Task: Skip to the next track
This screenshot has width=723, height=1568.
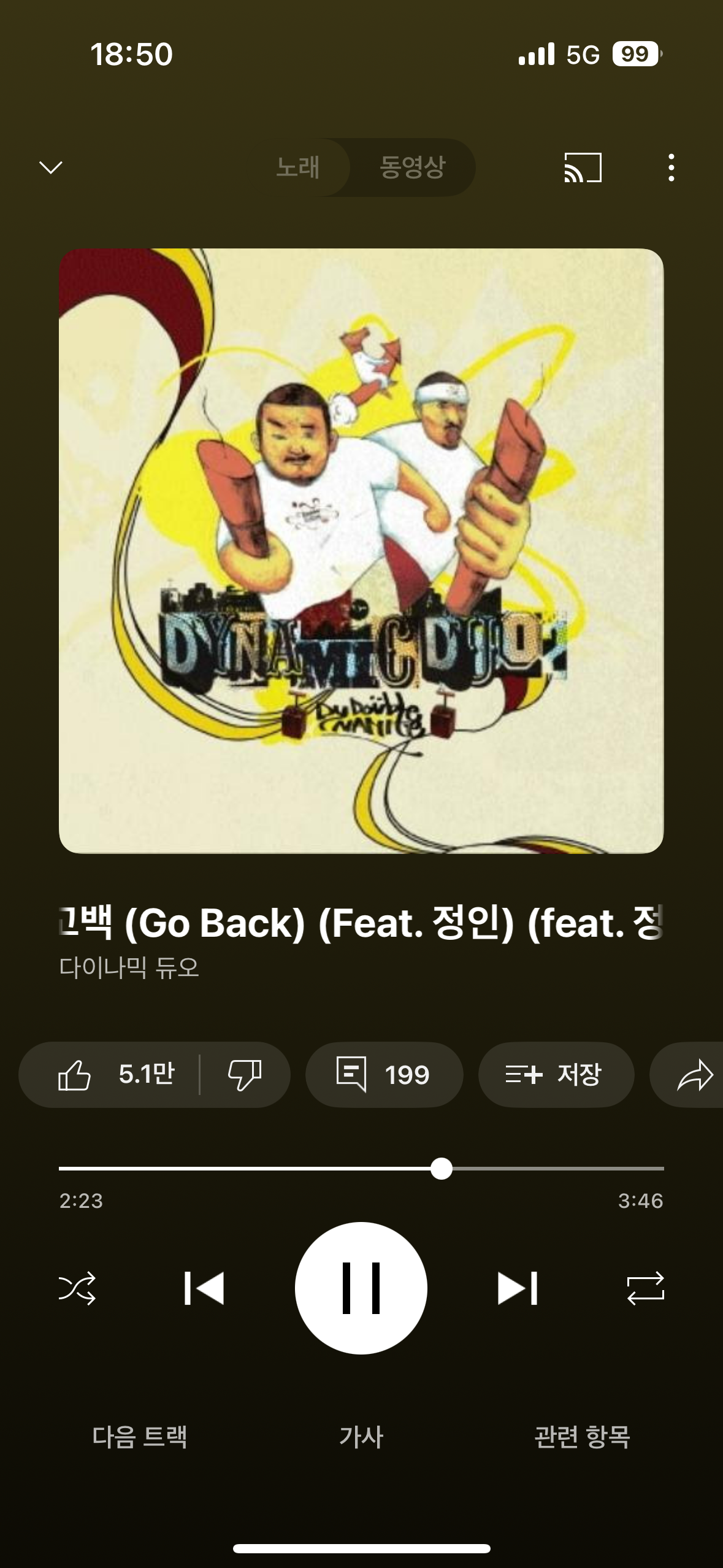Action: coord(518,1288)
